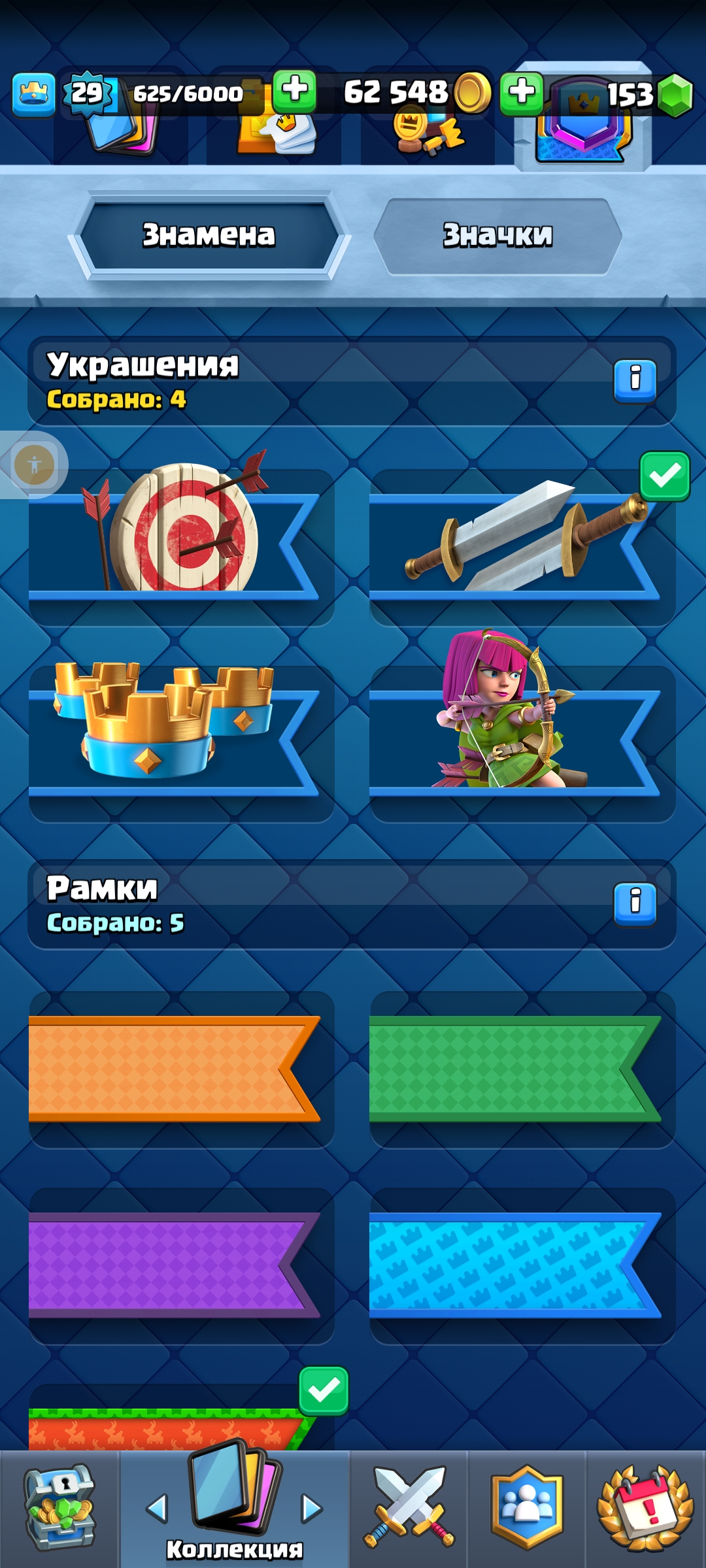Choose the orange banner frame
This screenshot has height=1568, width=706.
coord(181,1070)
